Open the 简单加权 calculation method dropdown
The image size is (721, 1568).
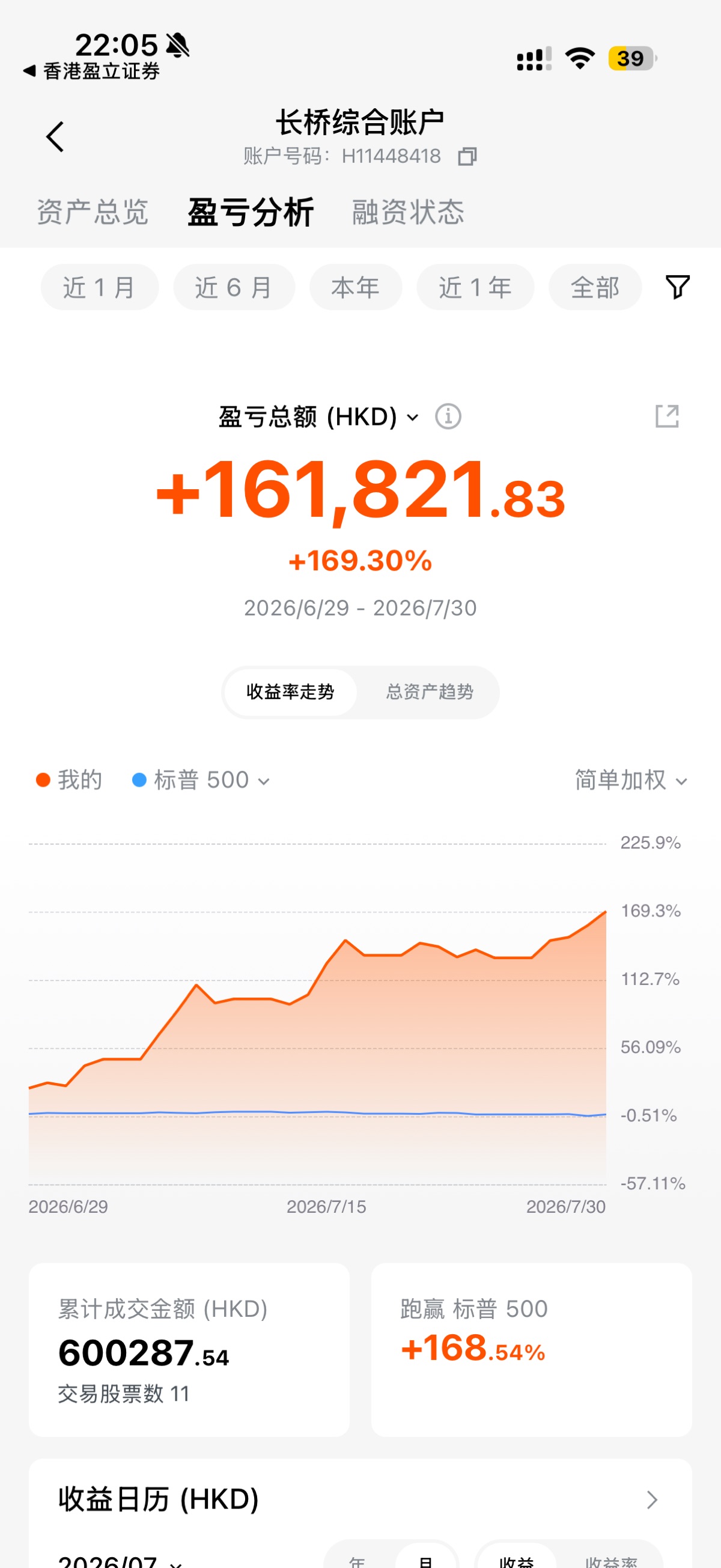click(x=631, y=780)
